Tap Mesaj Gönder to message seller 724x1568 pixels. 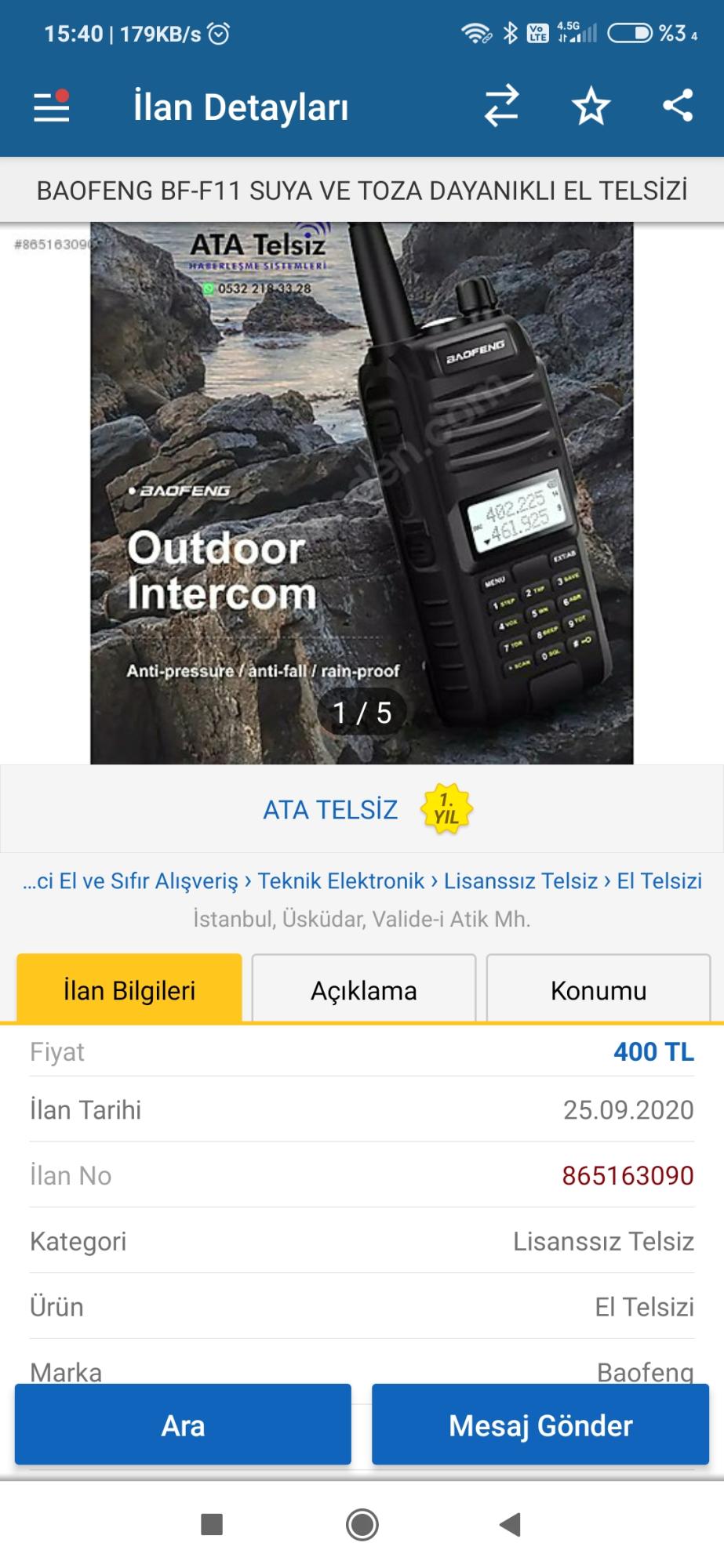coord(540,1425)
